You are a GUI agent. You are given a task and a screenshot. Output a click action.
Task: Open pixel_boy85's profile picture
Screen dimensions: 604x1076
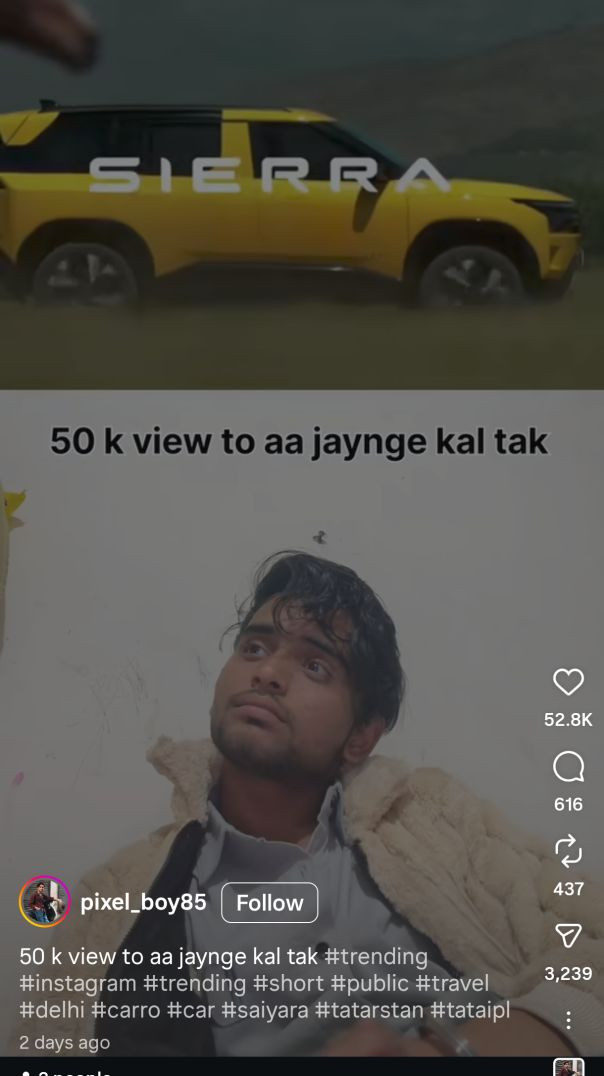(x=44, y=902)
